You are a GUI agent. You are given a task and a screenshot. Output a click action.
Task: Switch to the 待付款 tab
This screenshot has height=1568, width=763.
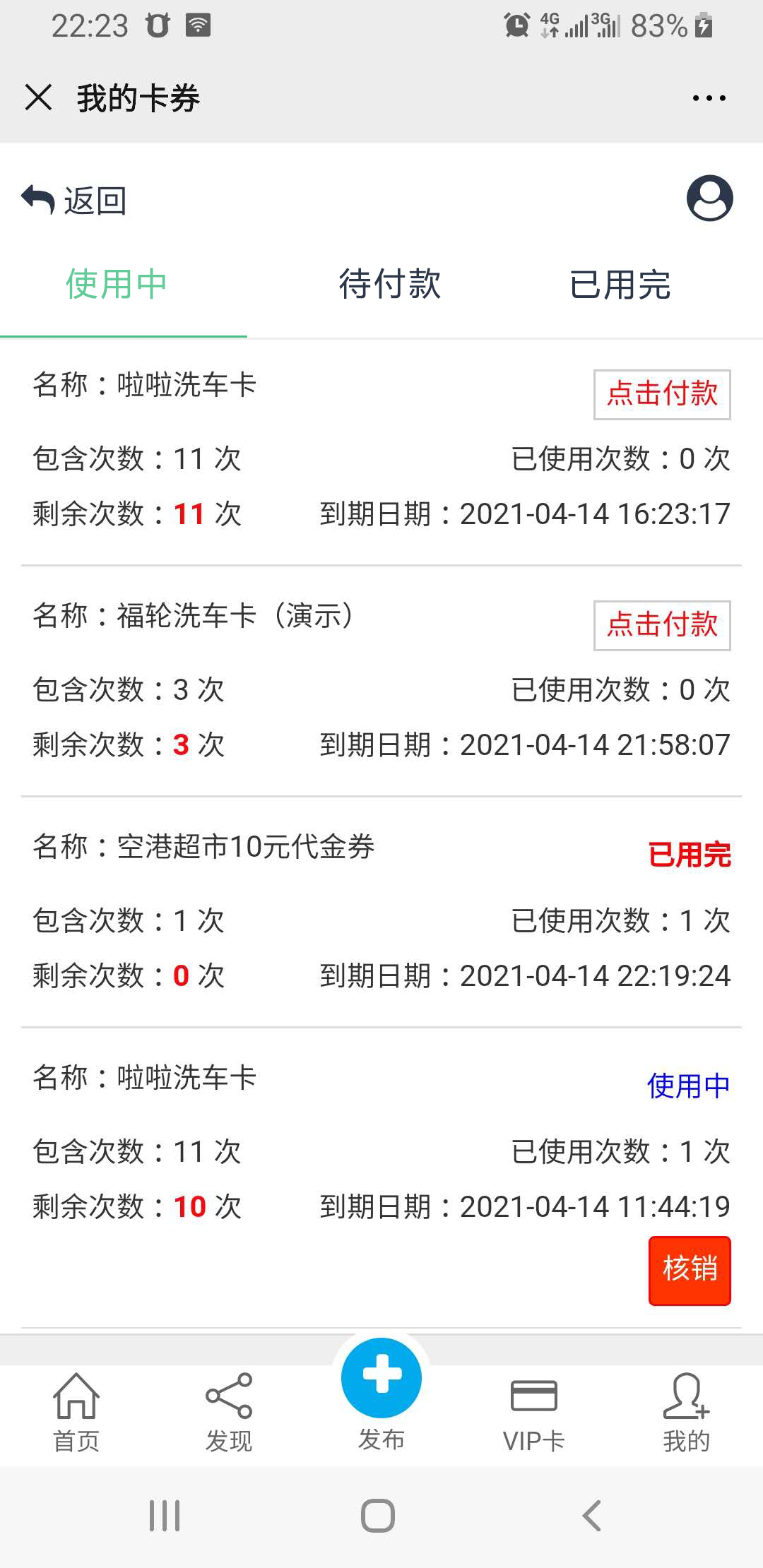click(x=389, y=285)
